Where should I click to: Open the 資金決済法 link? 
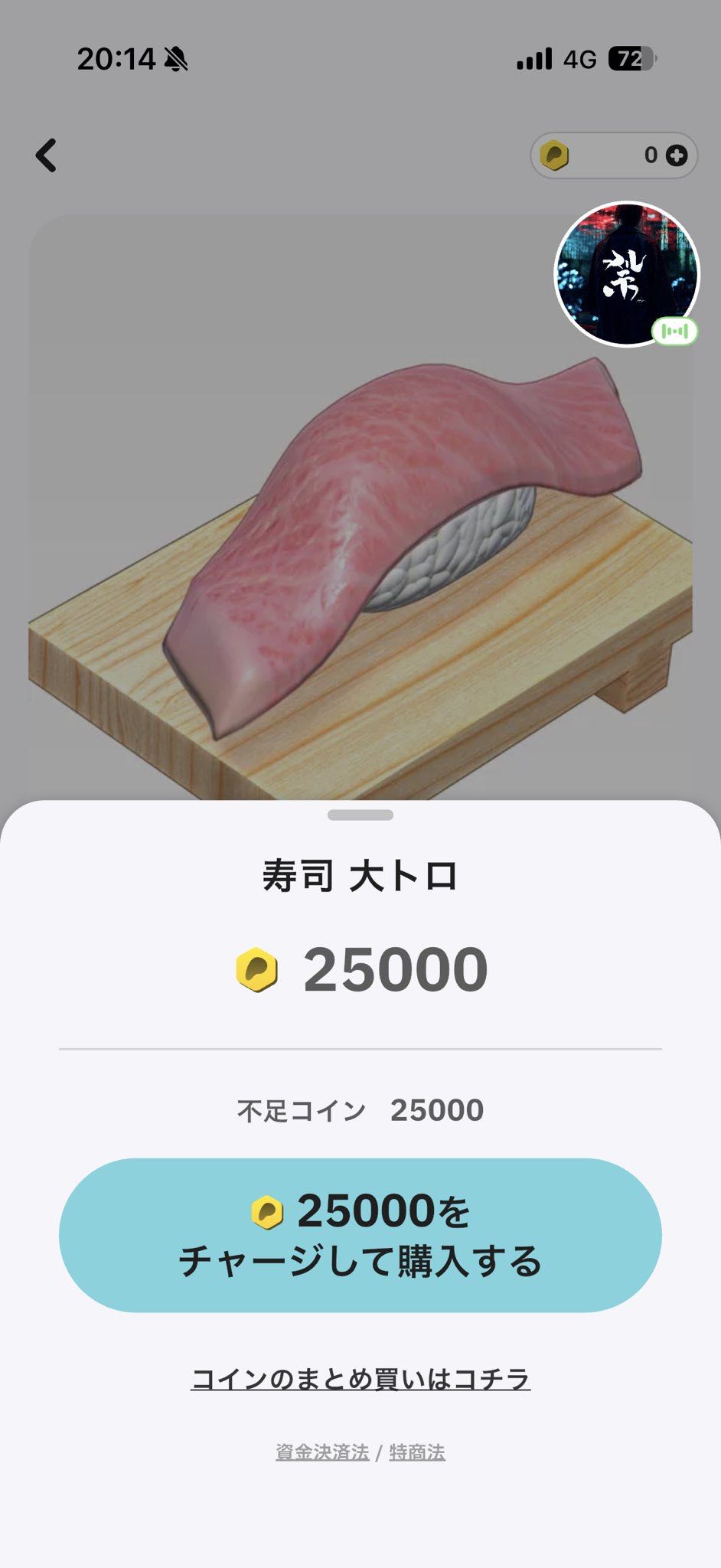322,1452
